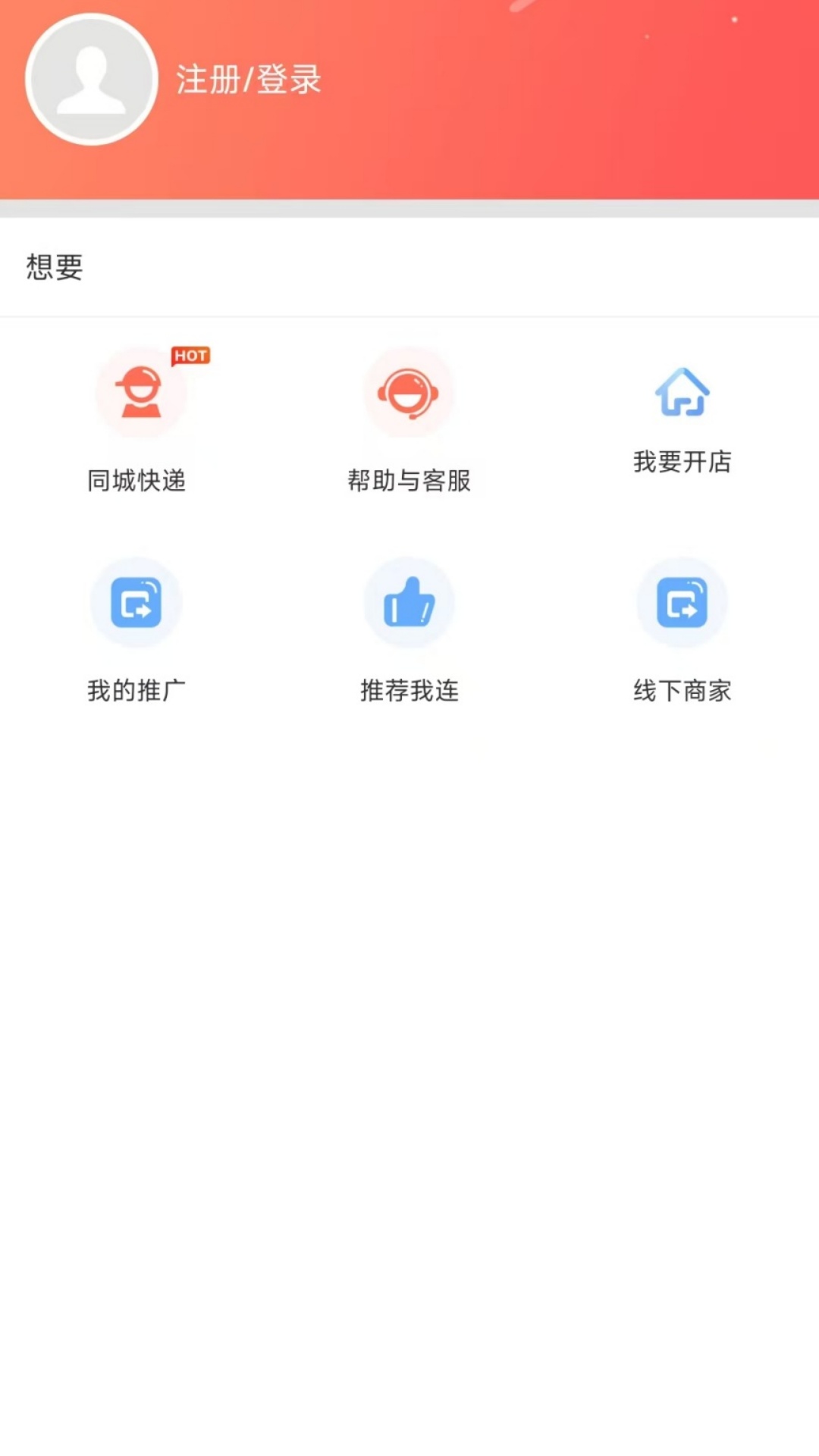
Task: Click the smiling headset customer support graphic
Action: pyautogui.click(x=409, y=394)
